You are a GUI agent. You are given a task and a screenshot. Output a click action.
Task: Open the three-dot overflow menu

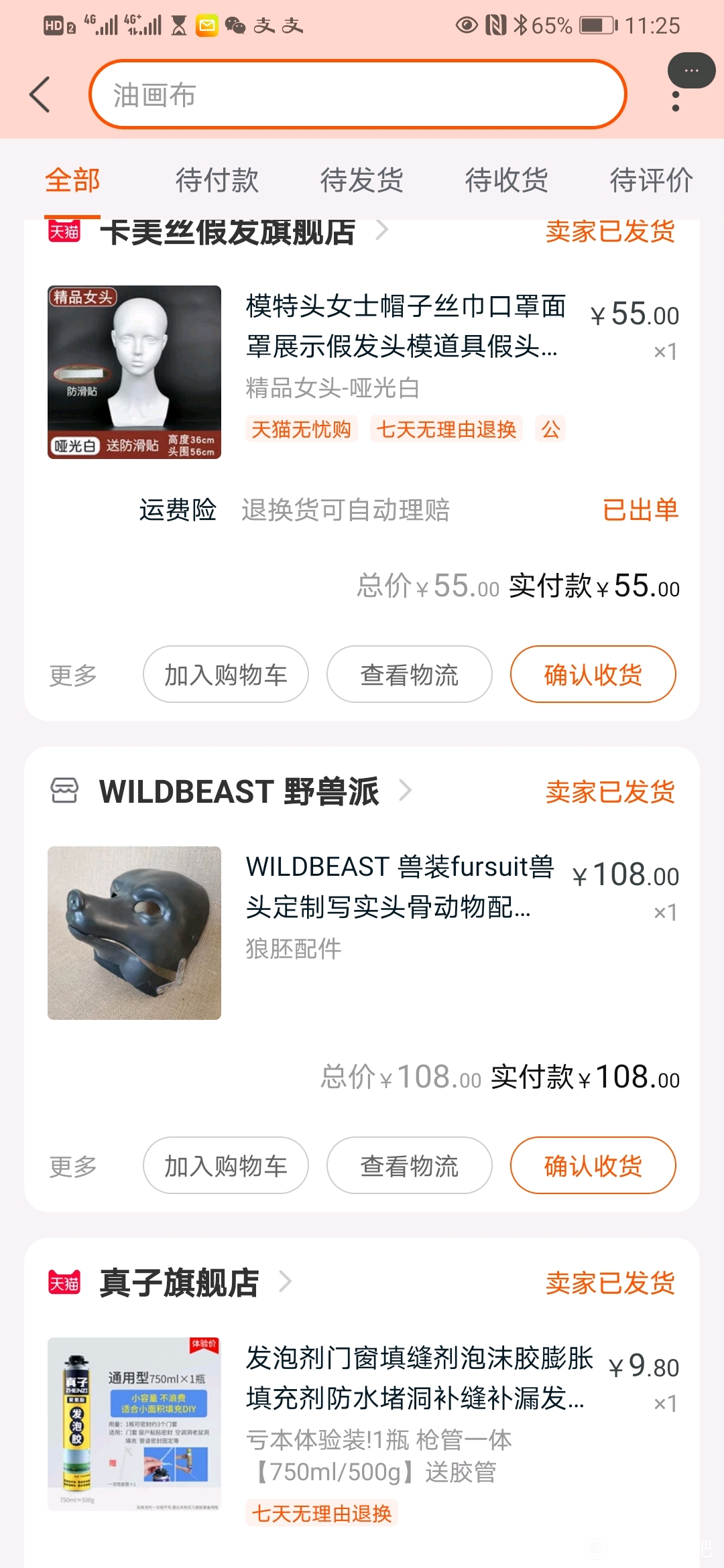(x=675, y=102)
